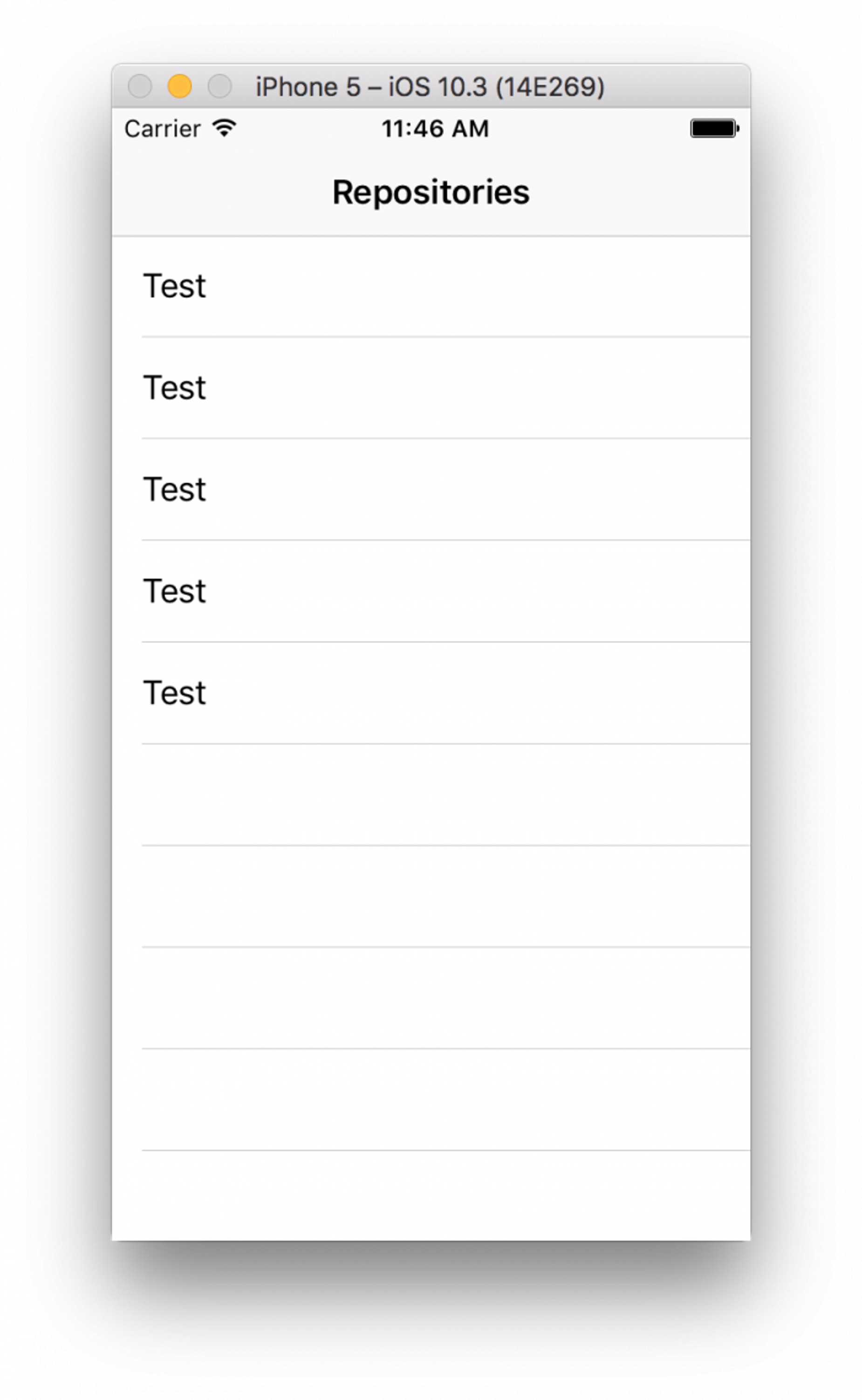Tap the first empty cell below Test rows

(399, 793)
